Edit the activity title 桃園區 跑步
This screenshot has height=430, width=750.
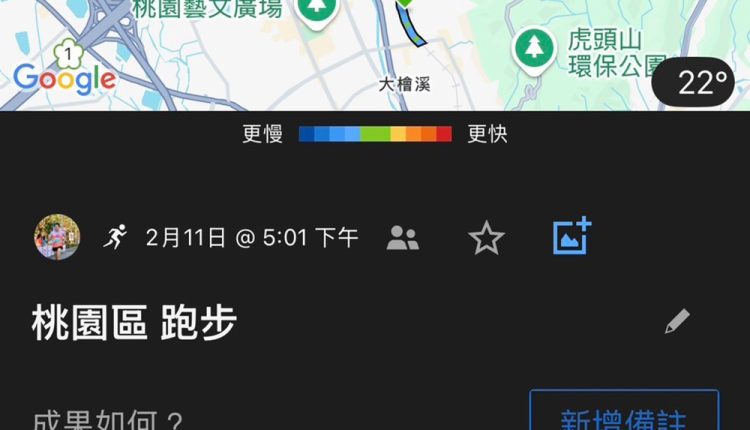(x=677, y=321)
